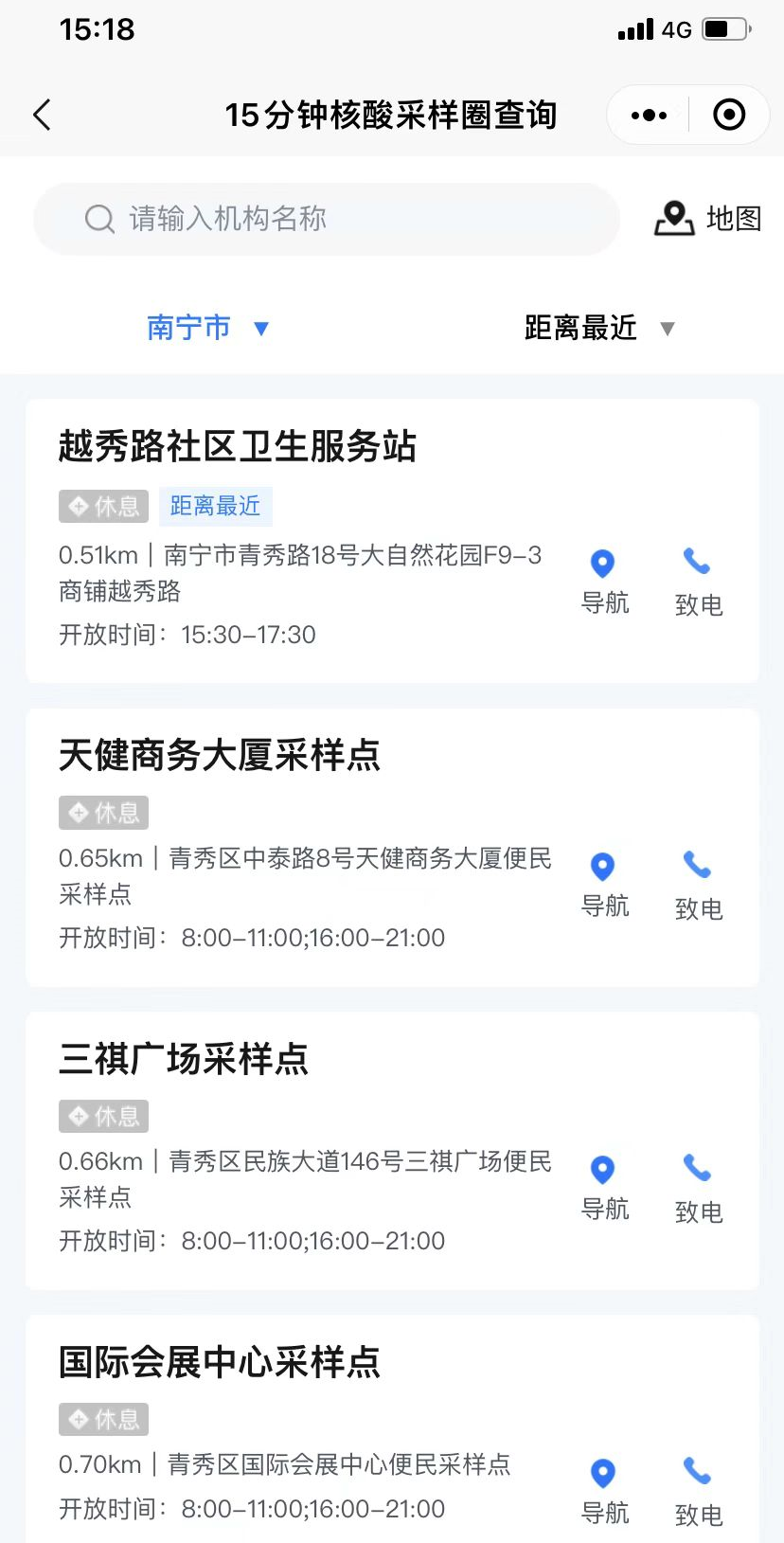Viewport: 784px width, 1543px height.
Task: Go back from the sampling query page
Action: click(42, 116)
